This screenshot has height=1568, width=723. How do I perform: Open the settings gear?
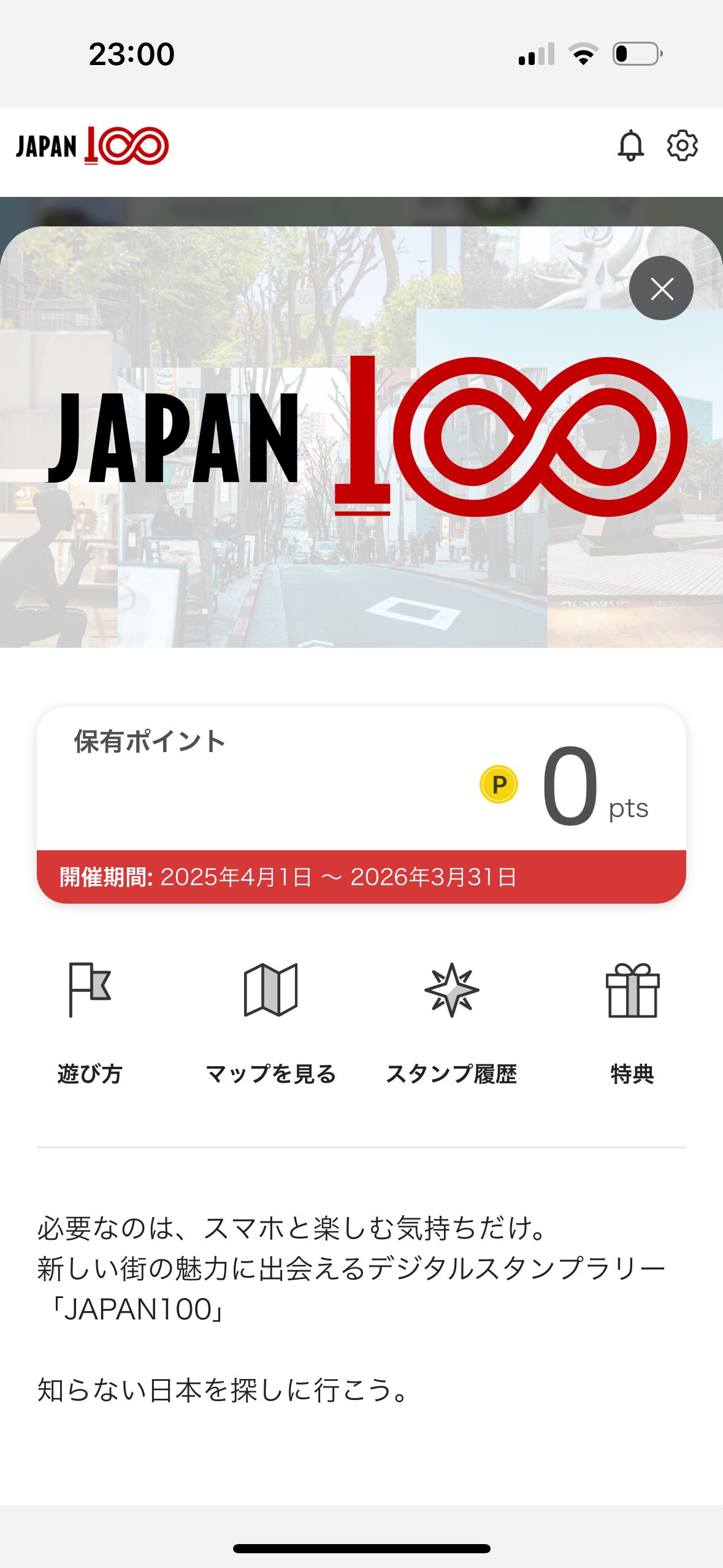coord(682,146)
